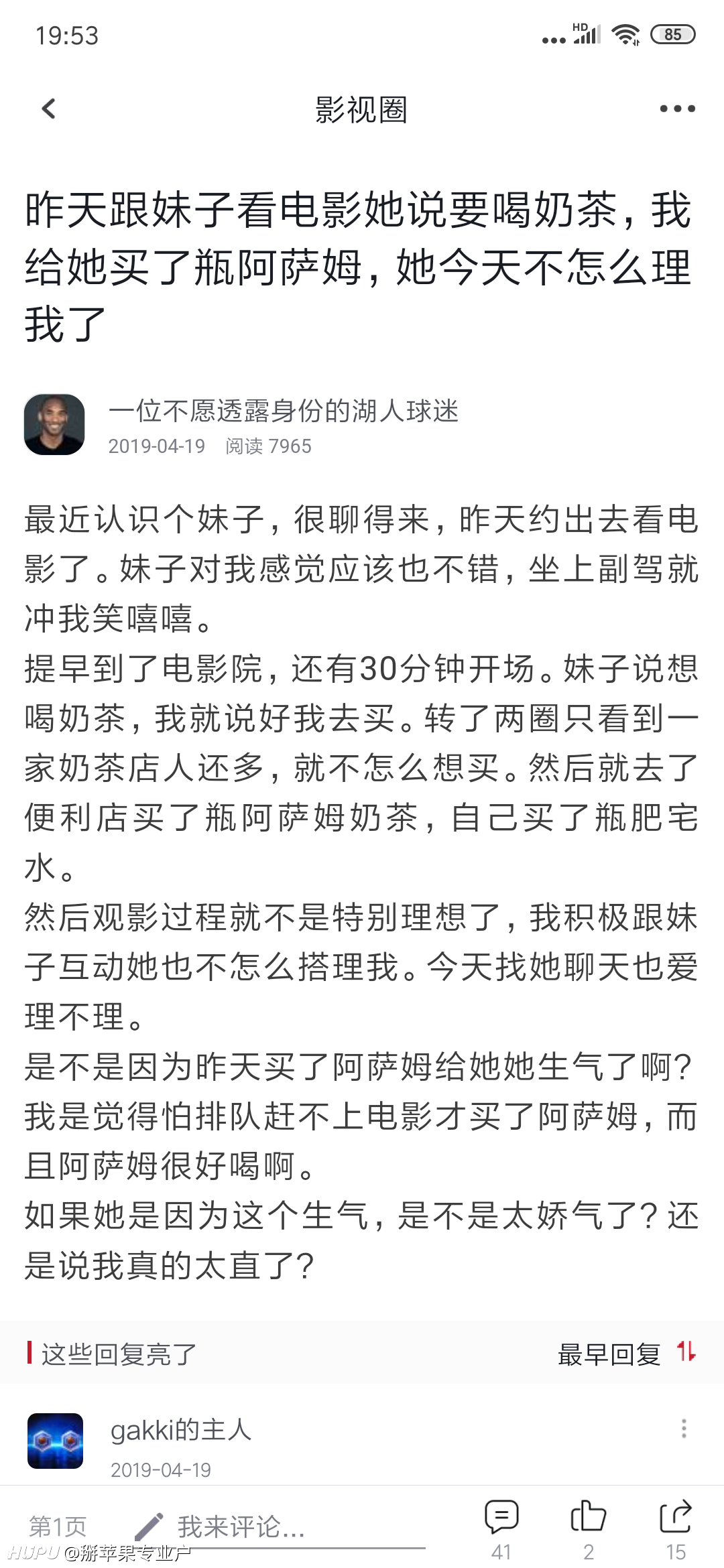The width and height of the screenshot is (724, 1568).
Task: Like this post with the thumbs-up
Action: click(589, 1528)
